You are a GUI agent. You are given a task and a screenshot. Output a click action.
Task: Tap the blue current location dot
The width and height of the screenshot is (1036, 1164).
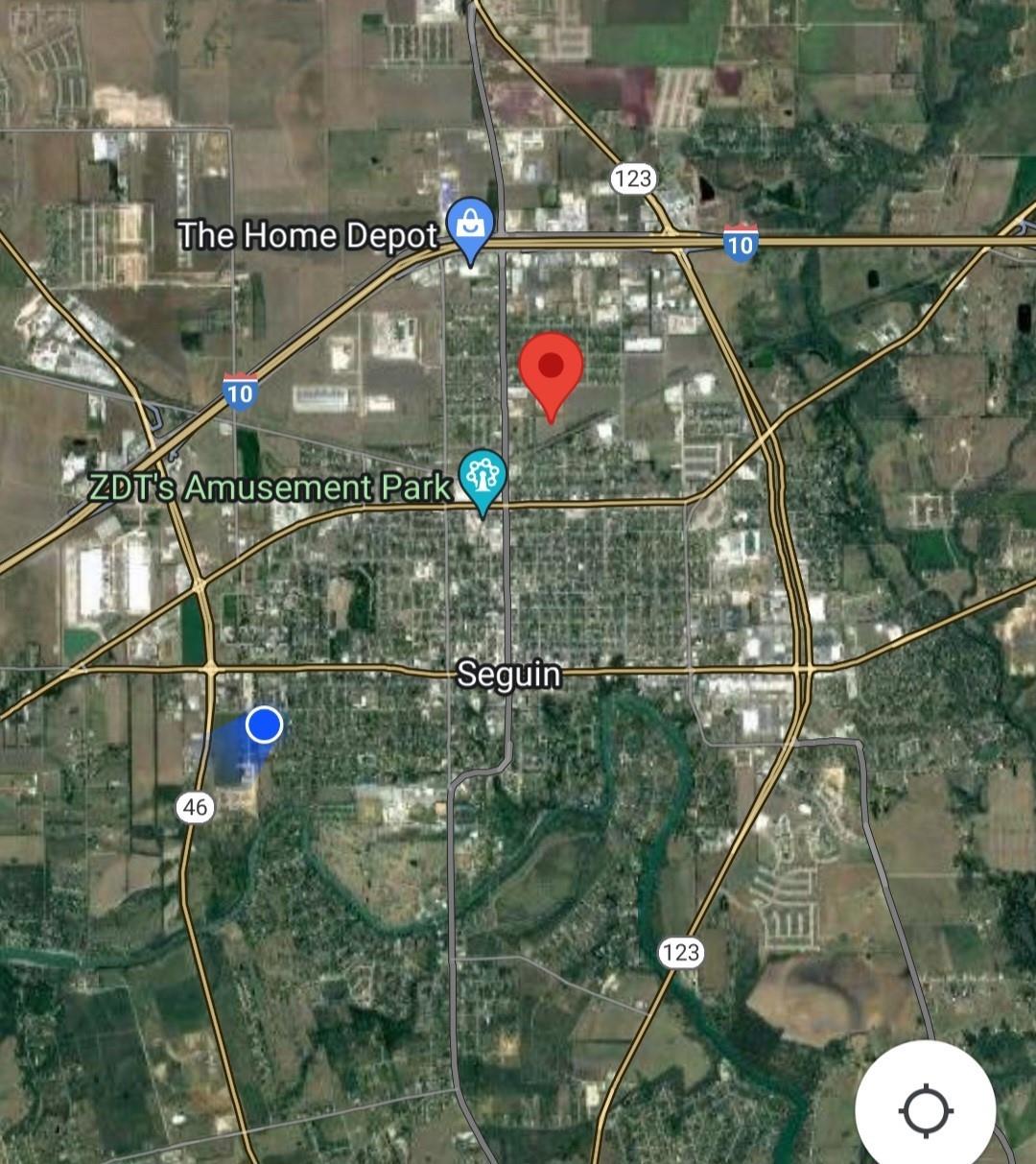point(264,725)
